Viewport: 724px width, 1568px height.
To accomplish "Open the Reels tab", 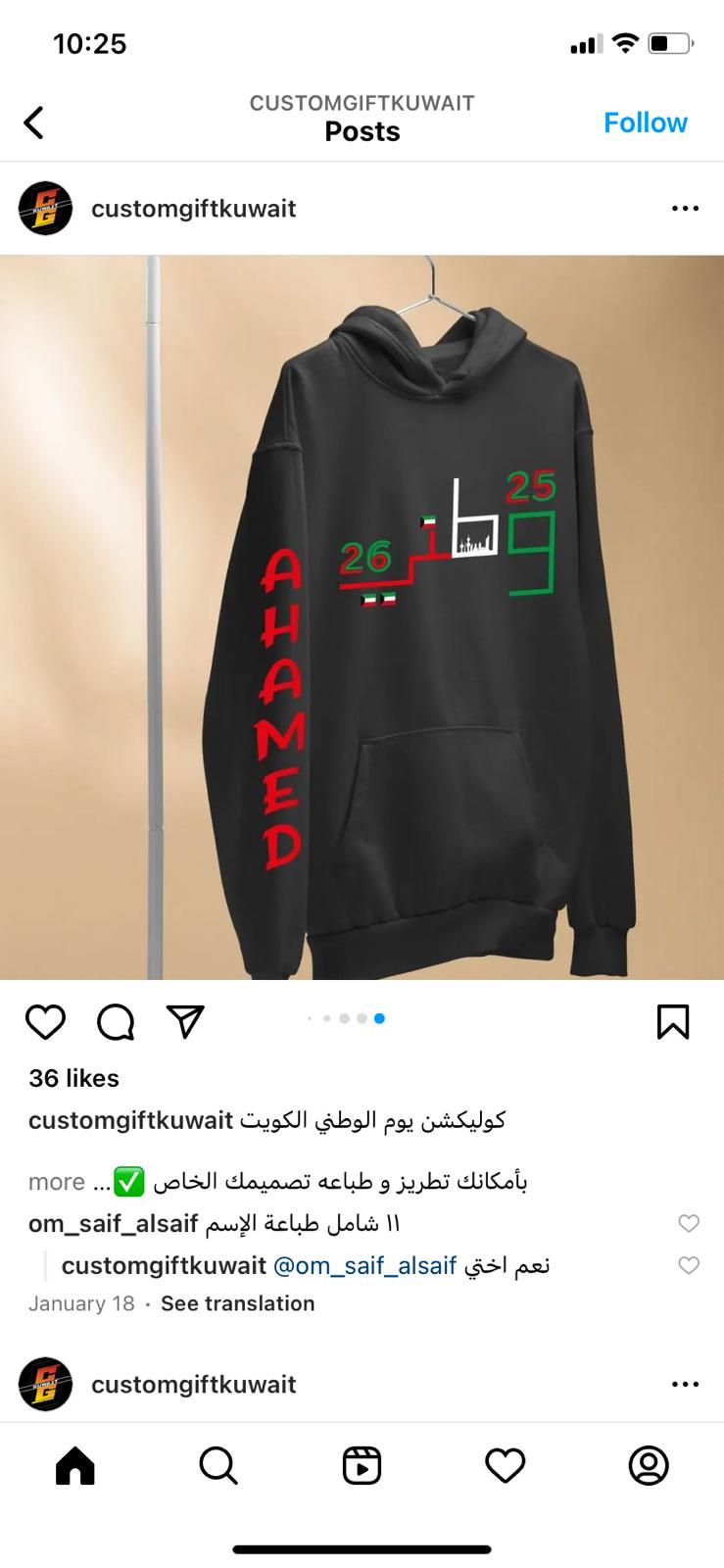I will click(362, 1466).
